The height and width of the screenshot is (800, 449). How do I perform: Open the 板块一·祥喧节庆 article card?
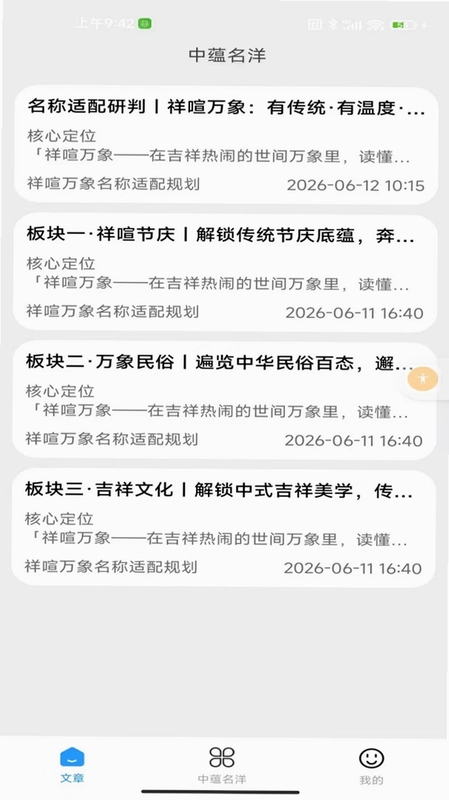225,273
